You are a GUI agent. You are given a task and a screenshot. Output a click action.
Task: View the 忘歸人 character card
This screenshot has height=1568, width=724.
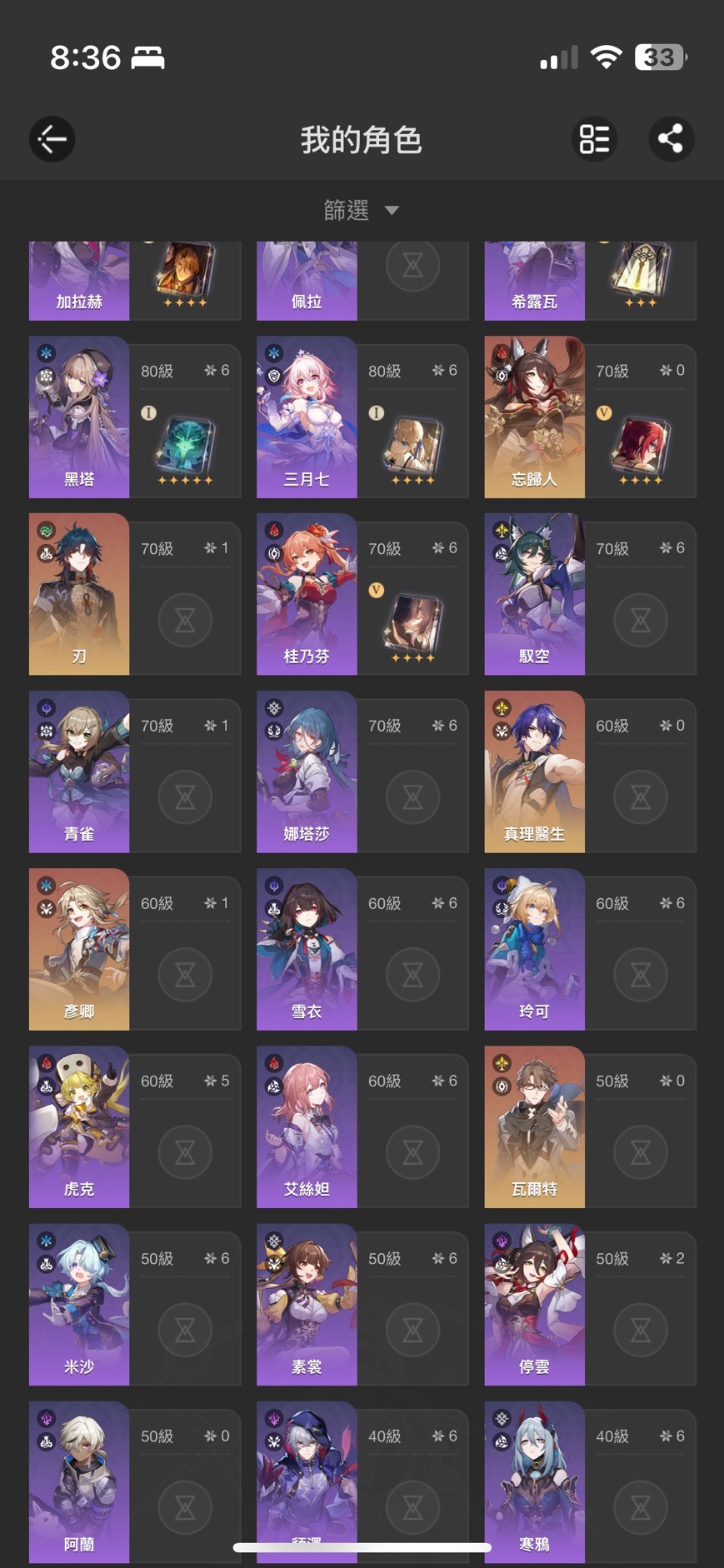pyautogui.click(x=590, y=417)
